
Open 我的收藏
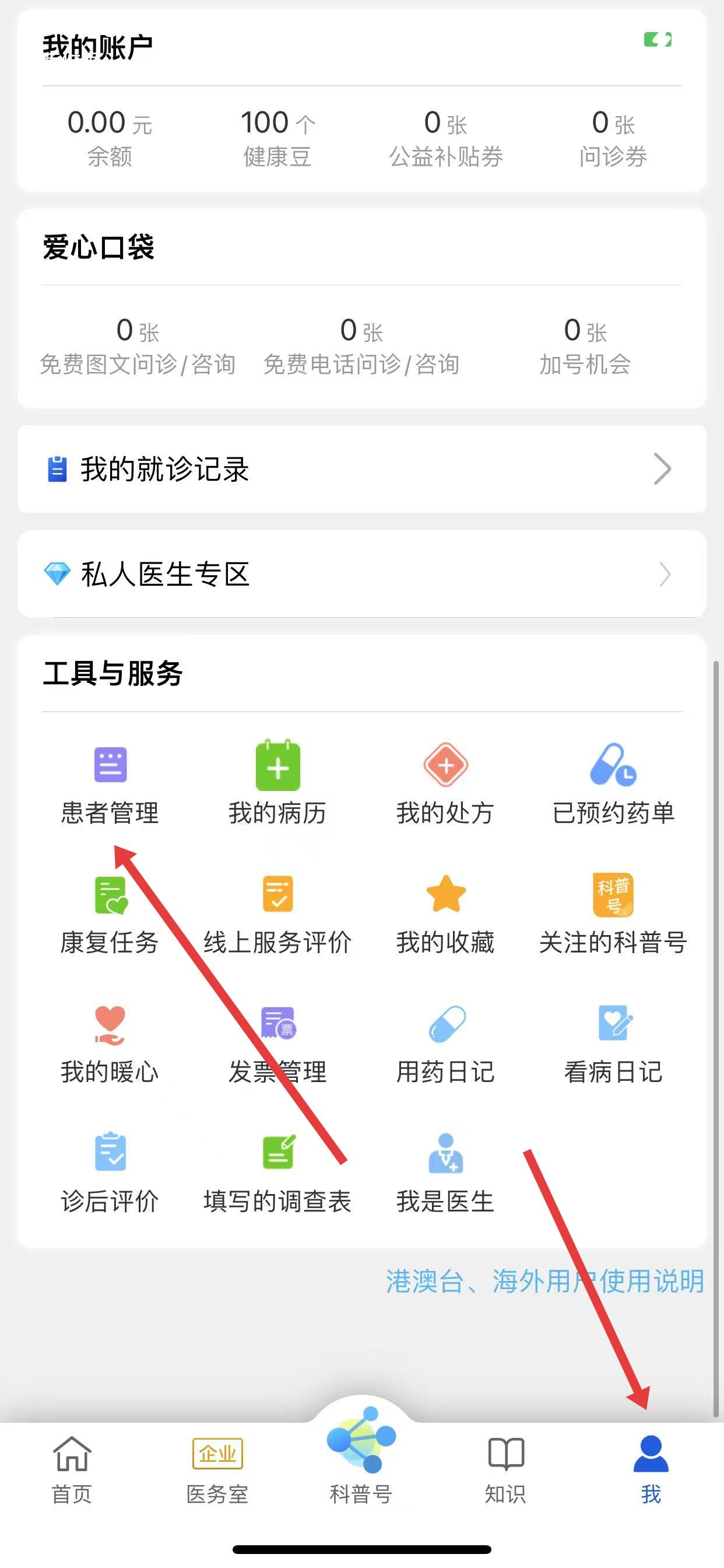click(x=445, y=913)
